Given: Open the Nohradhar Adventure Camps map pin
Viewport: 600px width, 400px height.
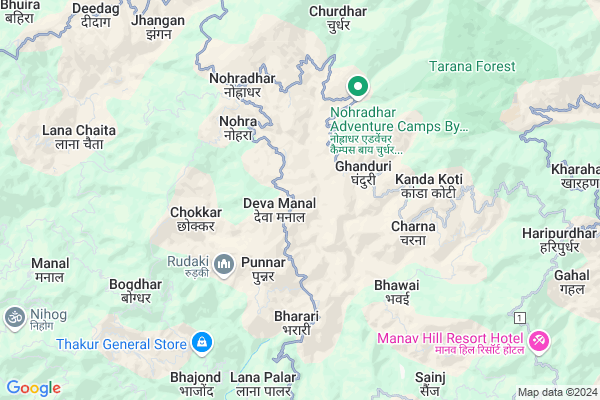Looking at the screenshot, I should pyautogui.click(x=356, y=87).
